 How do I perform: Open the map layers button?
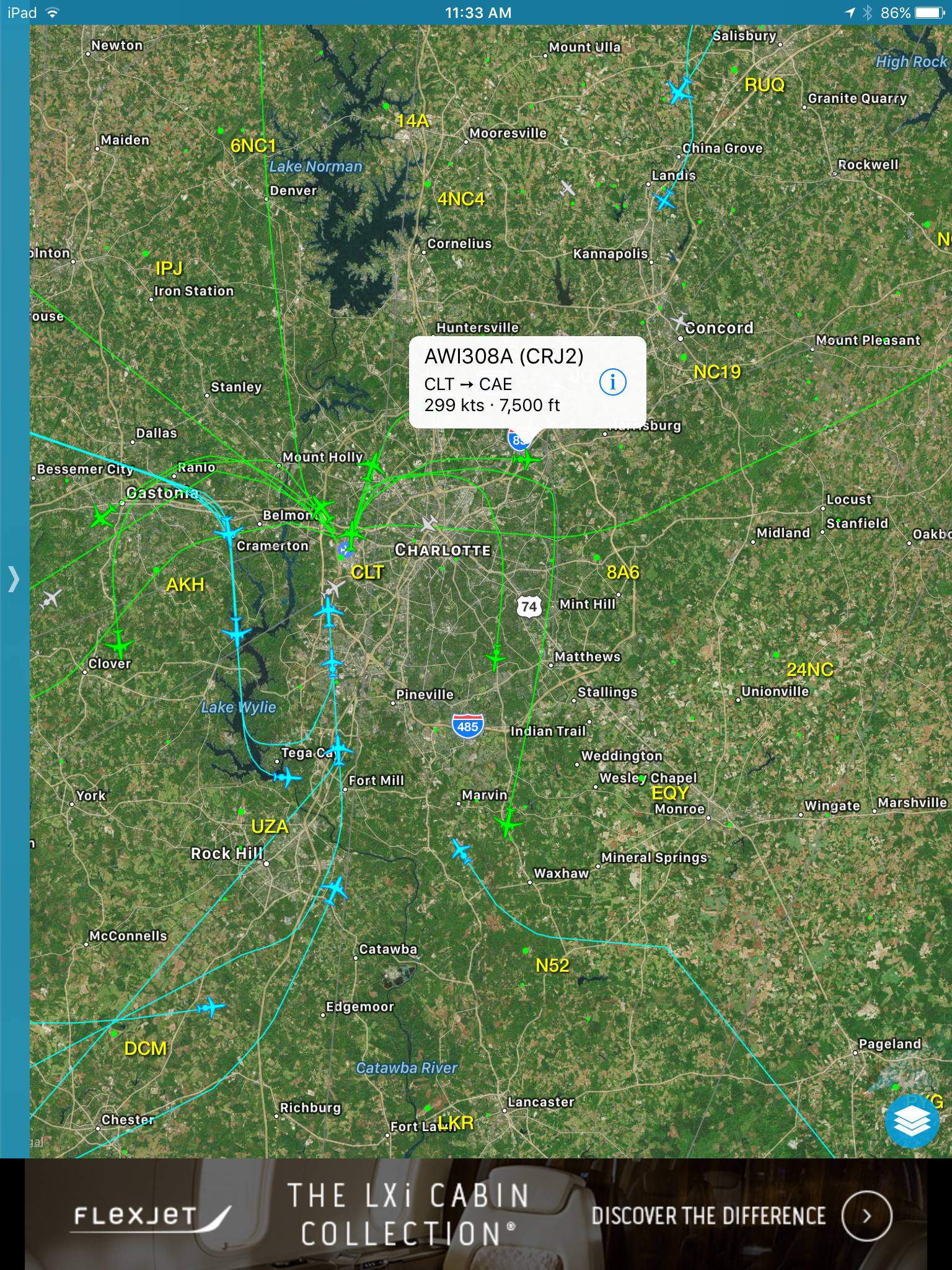[x=912, y=1122]
